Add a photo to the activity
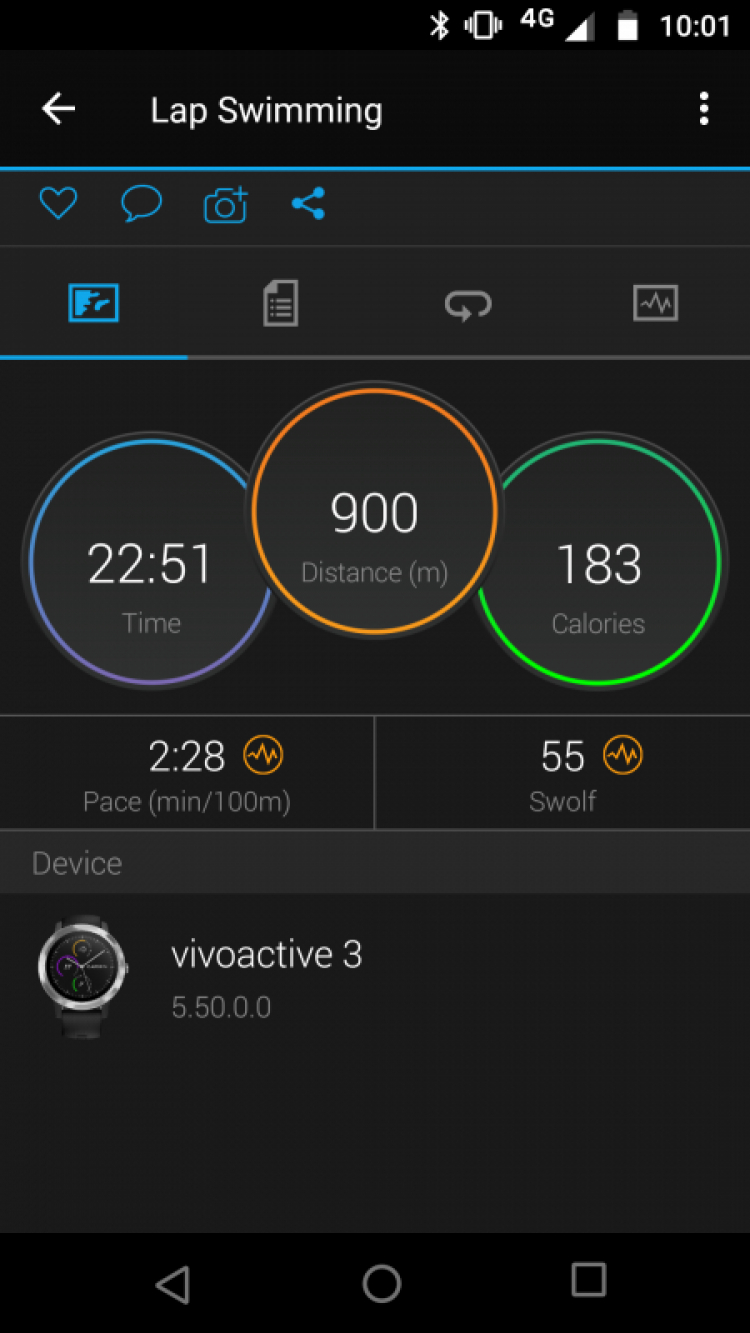 click(x=225, y=205)
